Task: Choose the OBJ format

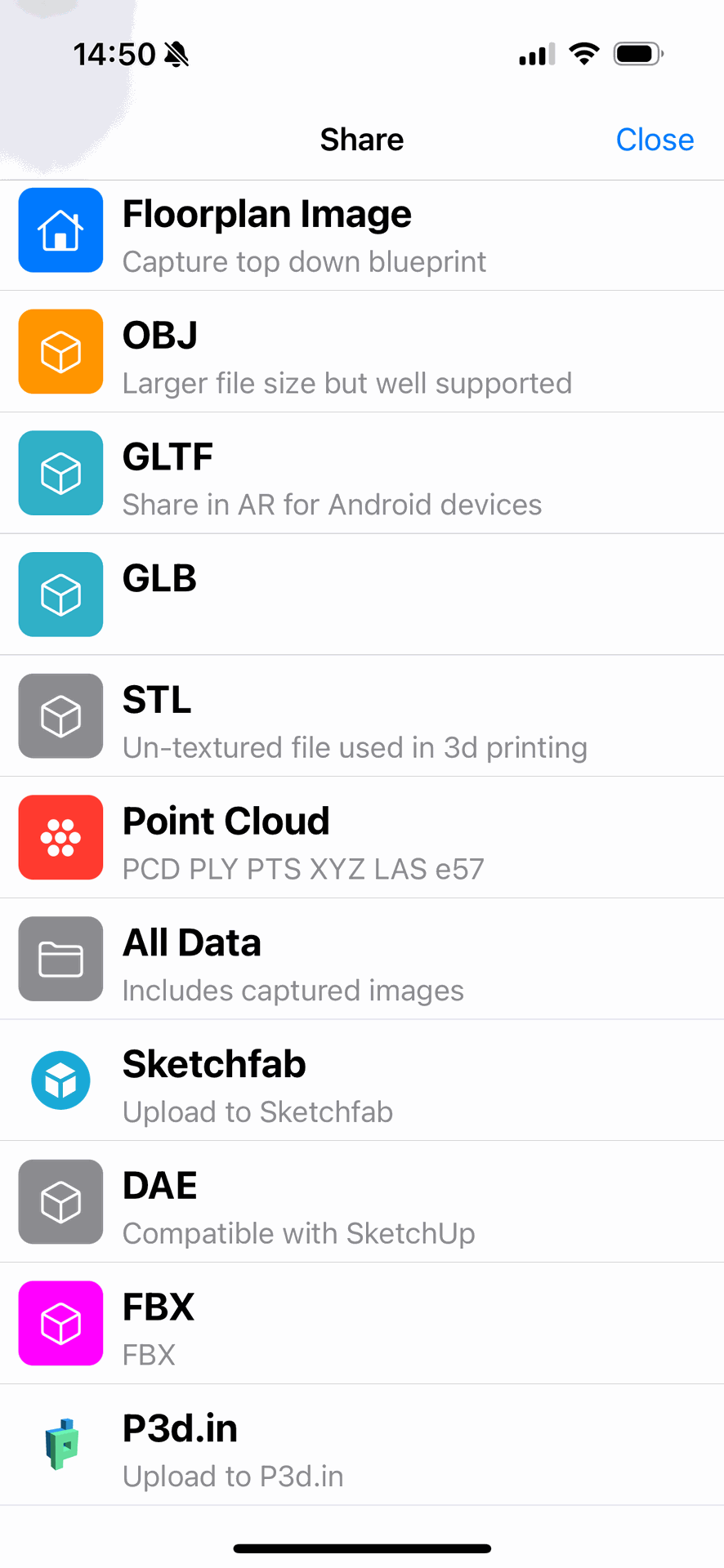Action: 362,352
